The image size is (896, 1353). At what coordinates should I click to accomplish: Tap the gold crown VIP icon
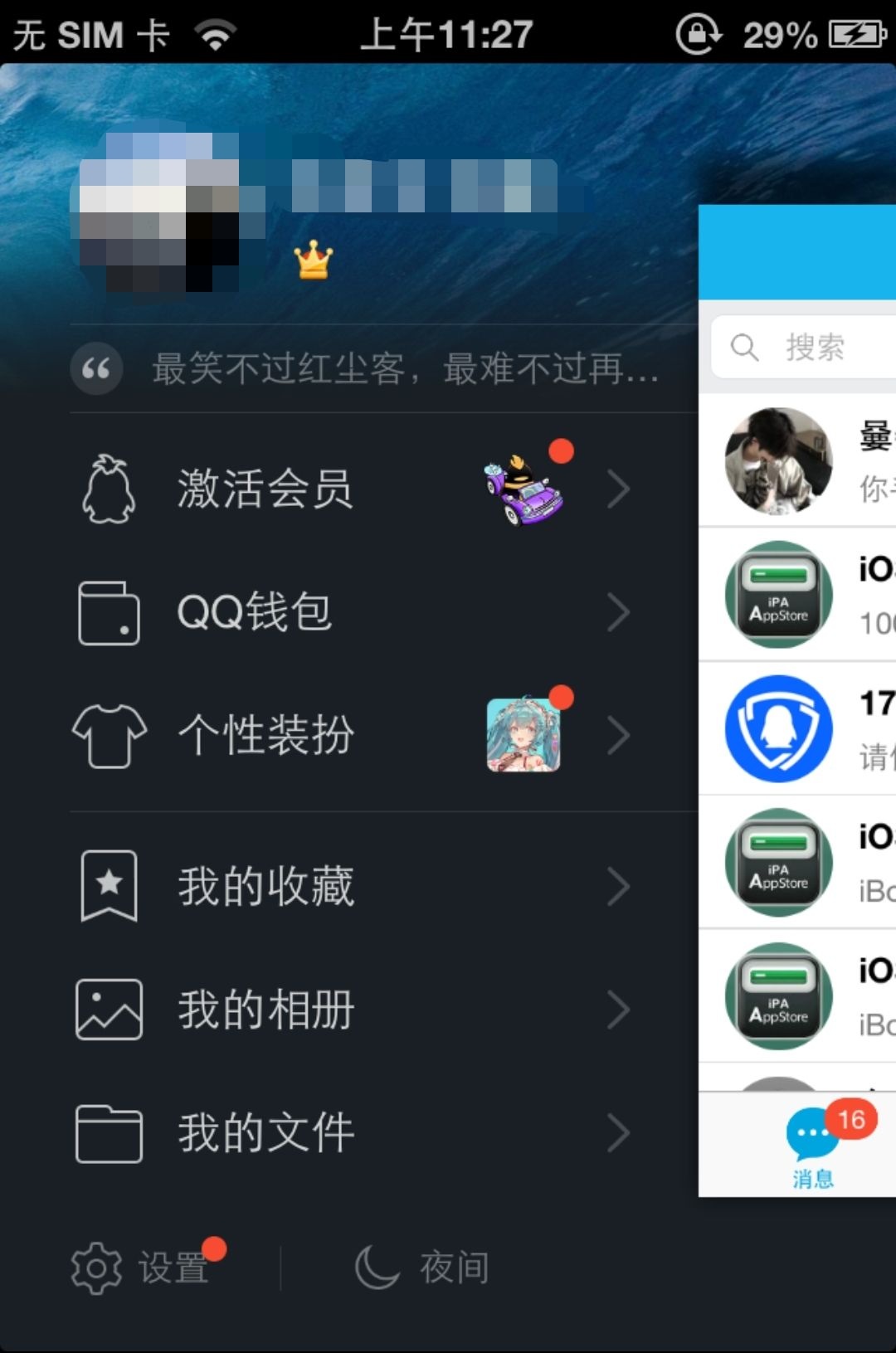coord(314,260)
